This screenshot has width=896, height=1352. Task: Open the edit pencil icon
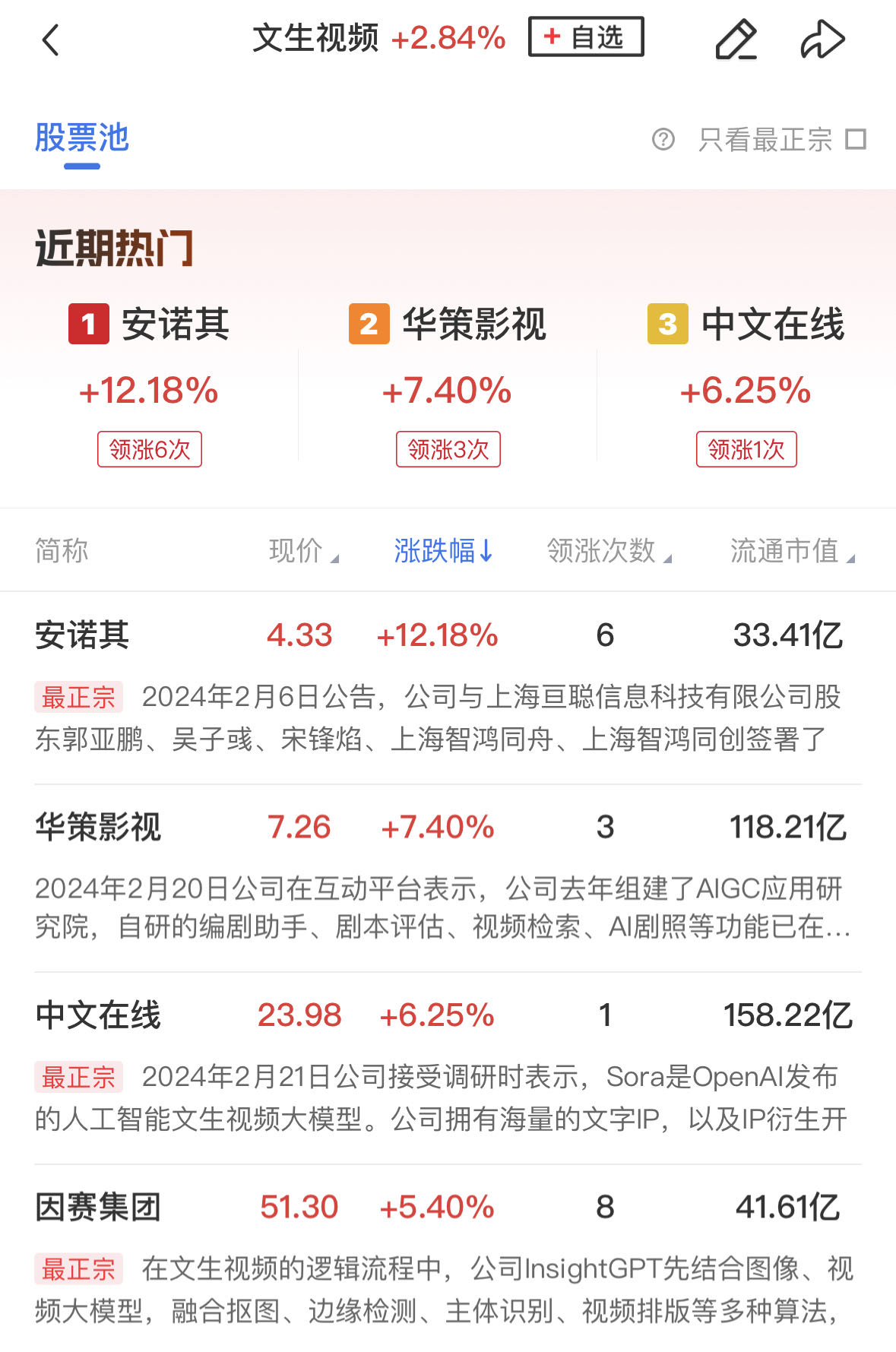(736, 40)
